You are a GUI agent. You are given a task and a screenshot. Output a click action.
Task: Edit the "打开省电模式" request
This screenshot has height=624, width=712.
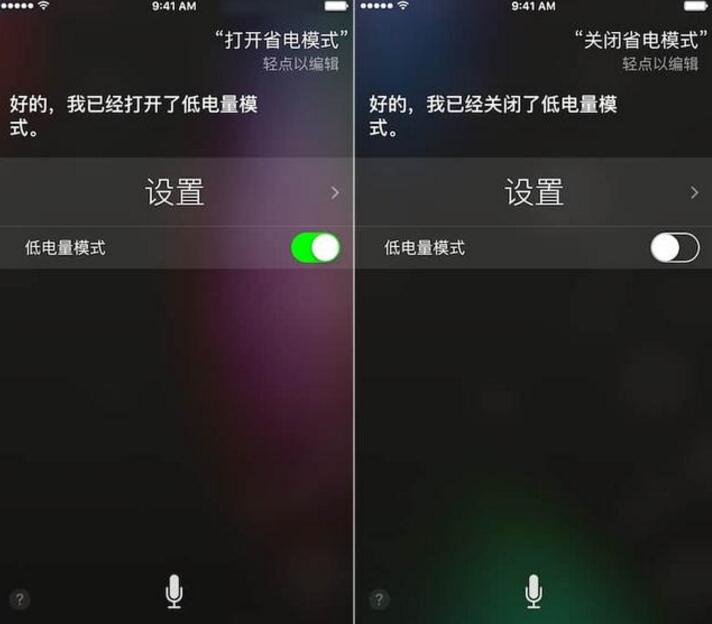tap(281, 41)
